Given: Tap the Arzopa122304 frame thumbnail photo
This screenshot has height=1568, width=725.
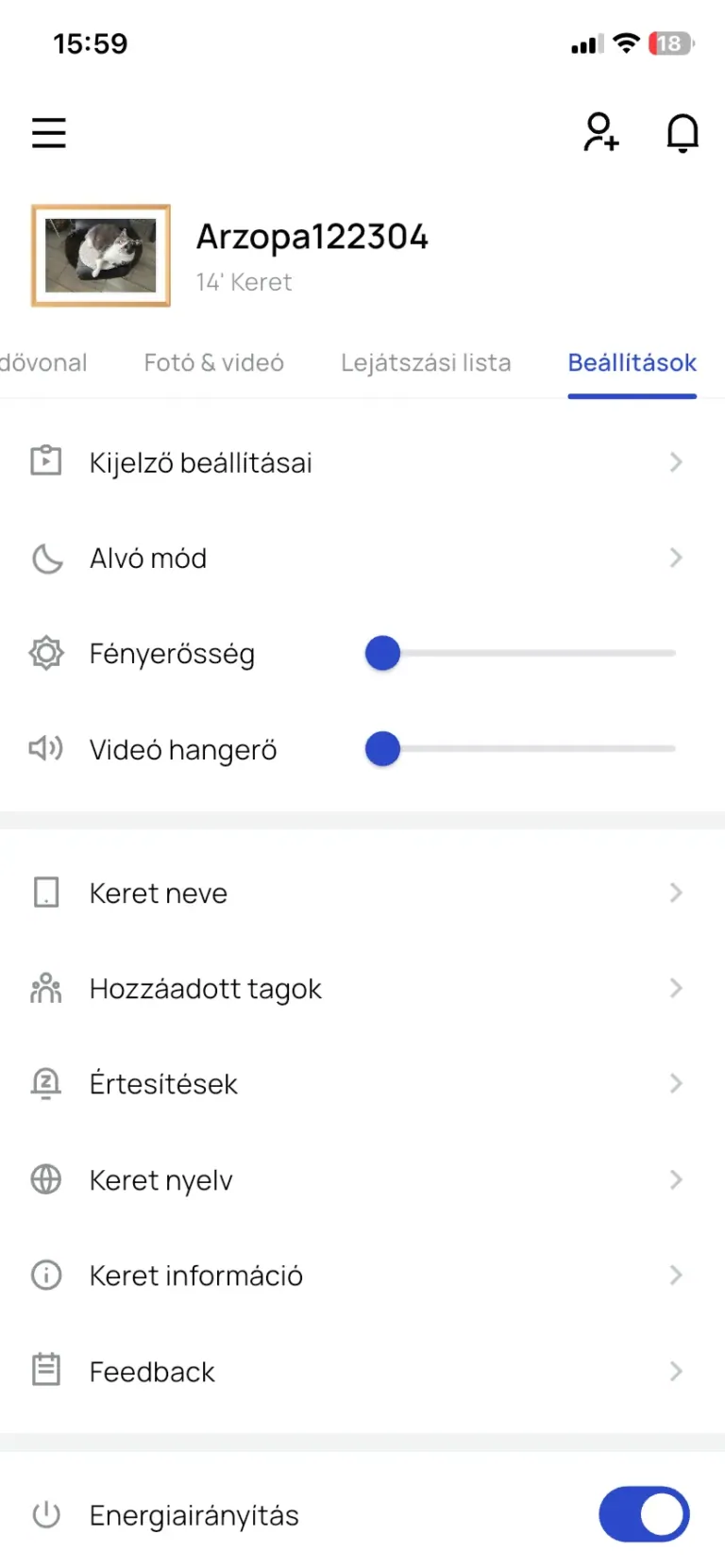Looking at the screenshot, I should [100, 255].
